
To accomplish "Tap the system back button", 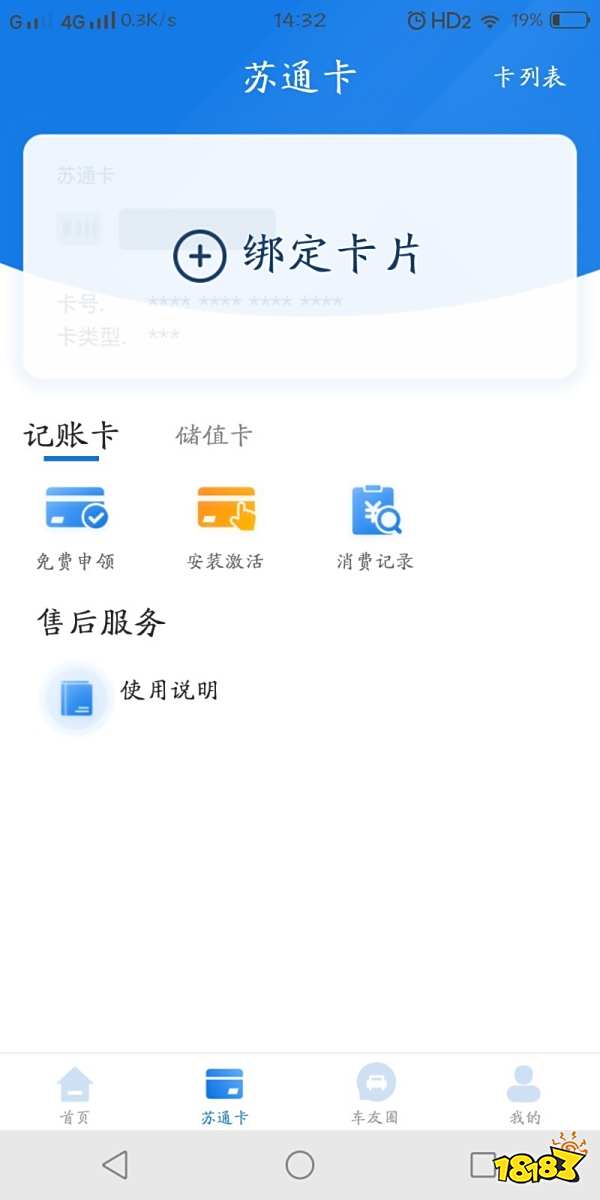I will [116, 1165].
